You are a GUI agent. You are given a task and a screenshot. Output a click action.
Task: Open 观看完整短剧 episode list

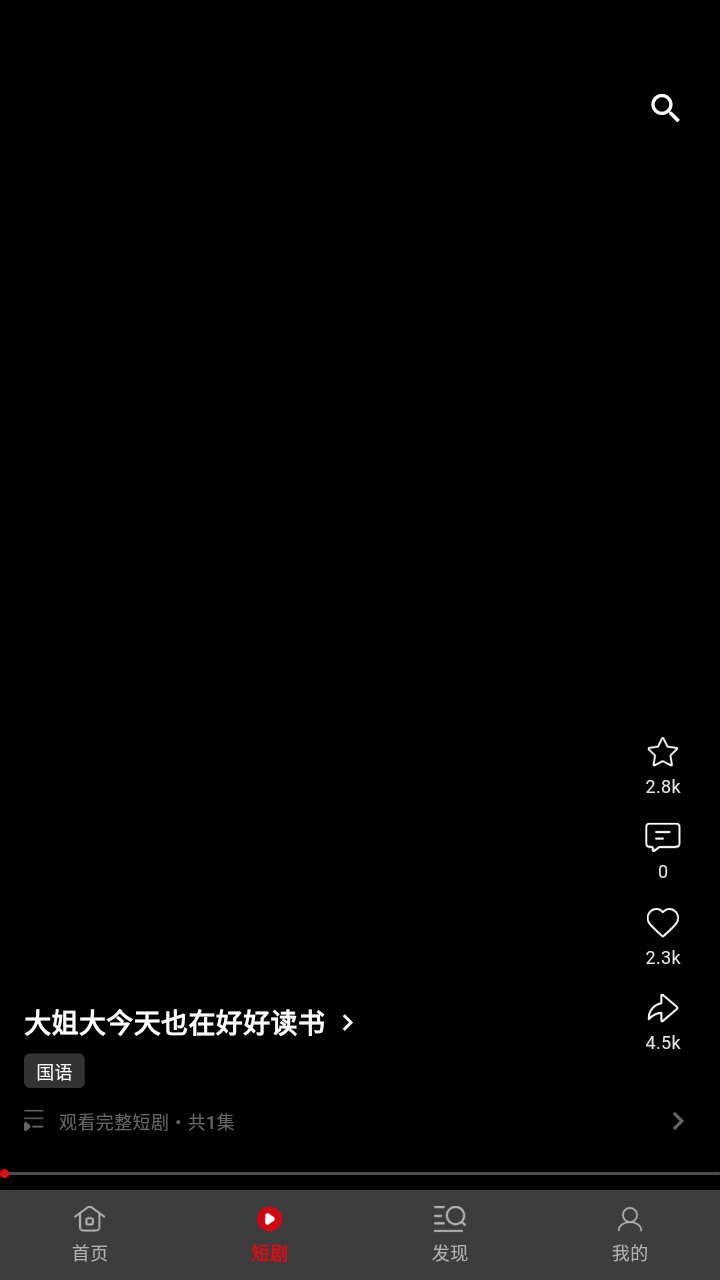[x=355, y=1121]
